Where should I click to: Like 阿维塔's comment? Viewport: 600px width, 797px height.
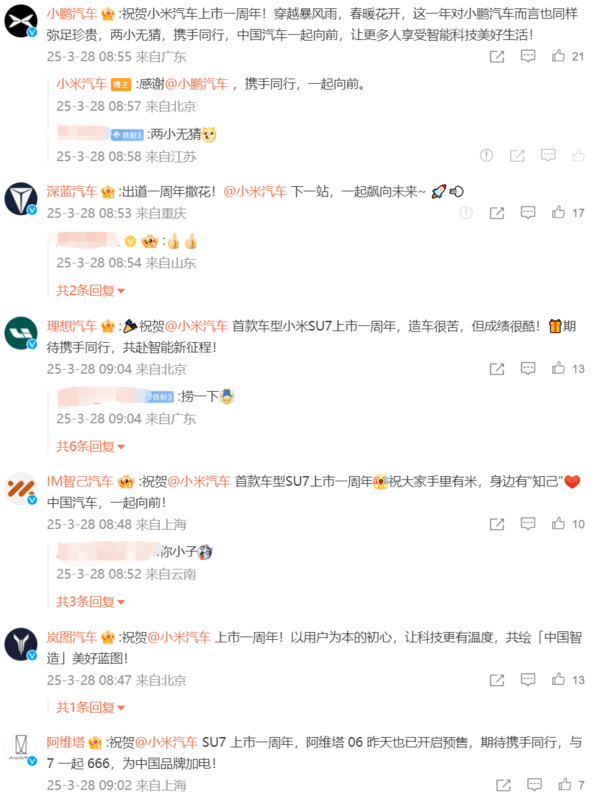click(565, 785)
